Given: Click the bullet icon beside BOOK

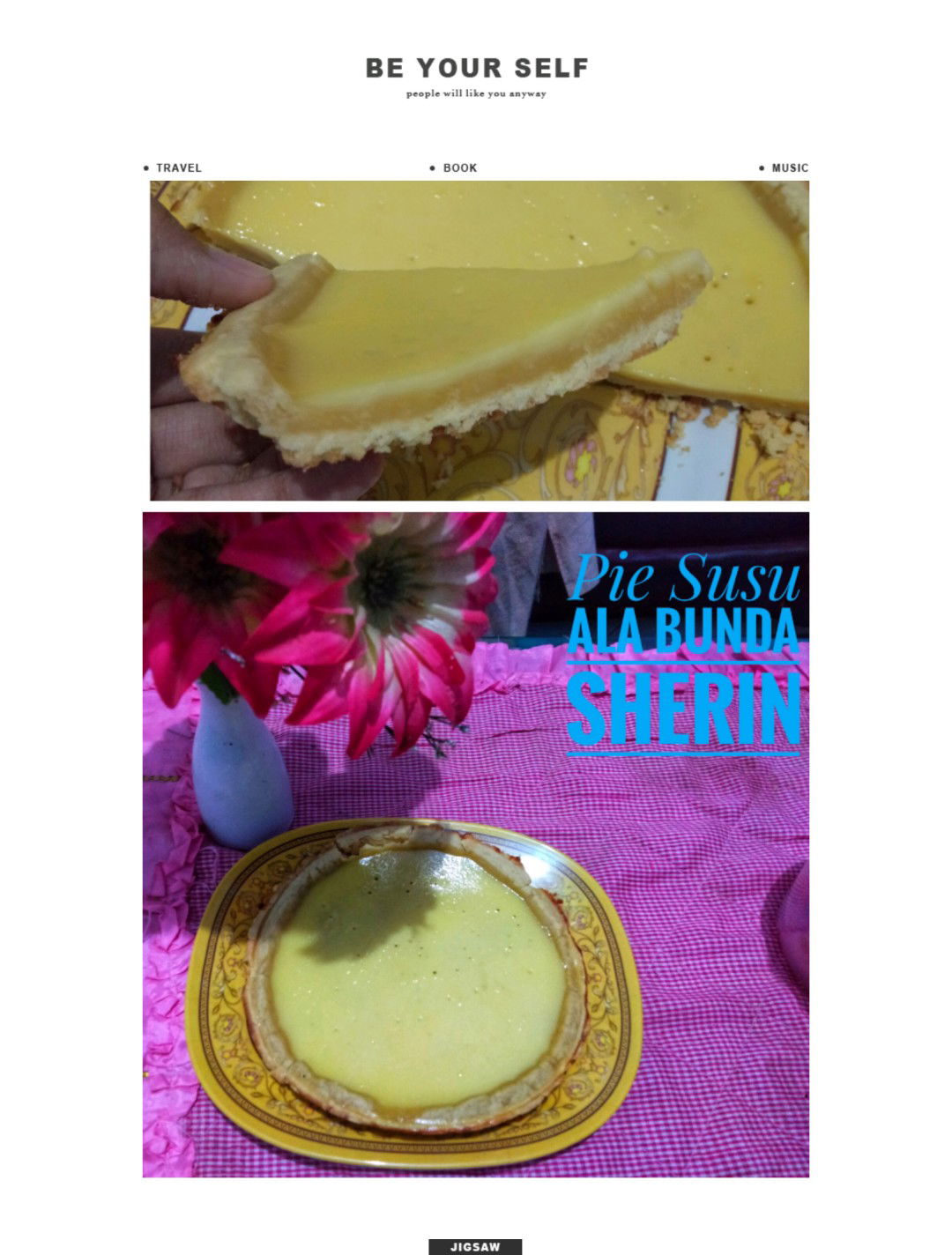Looking at the screenshot, I should tap(433, 167).
